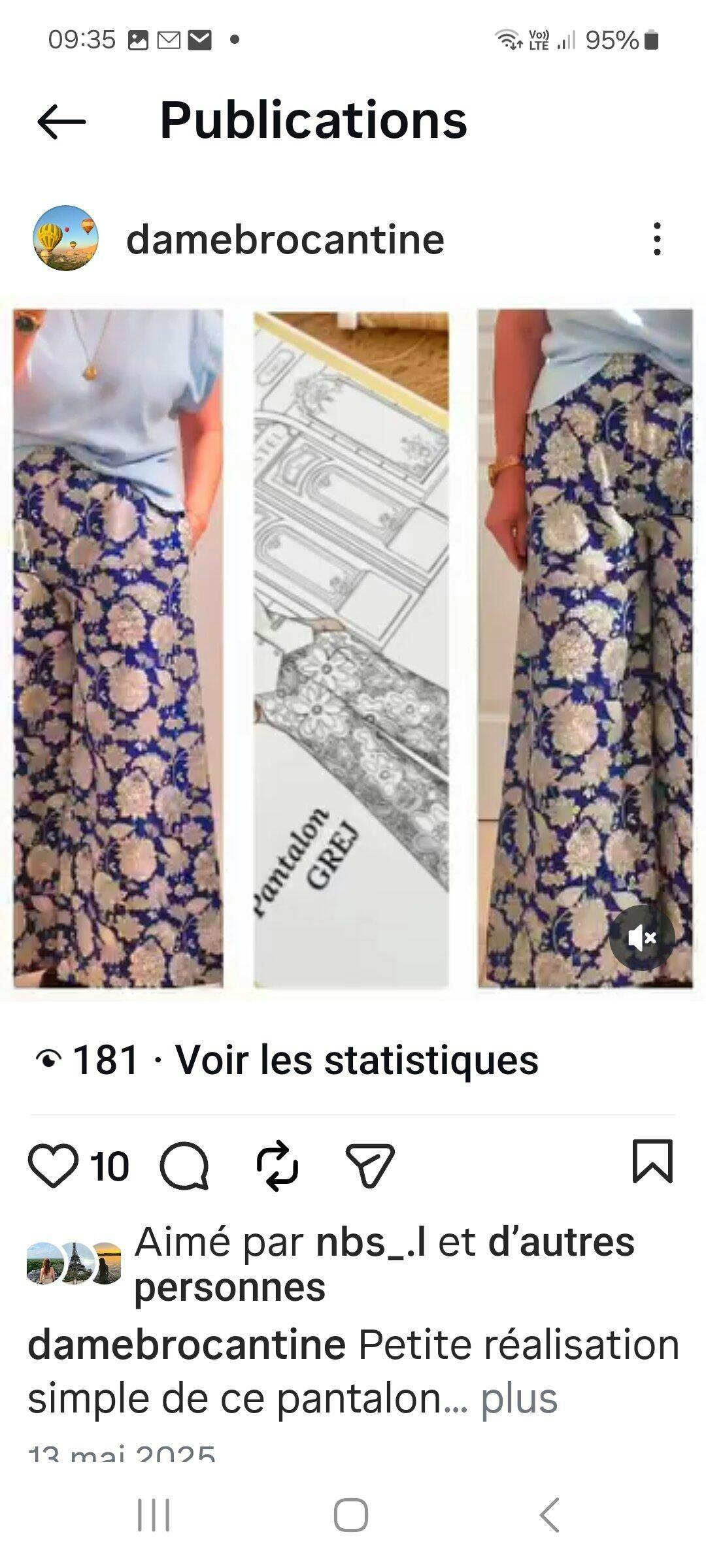
Task: Open the damebrocantine username at the top
Action: pos(285,240)
